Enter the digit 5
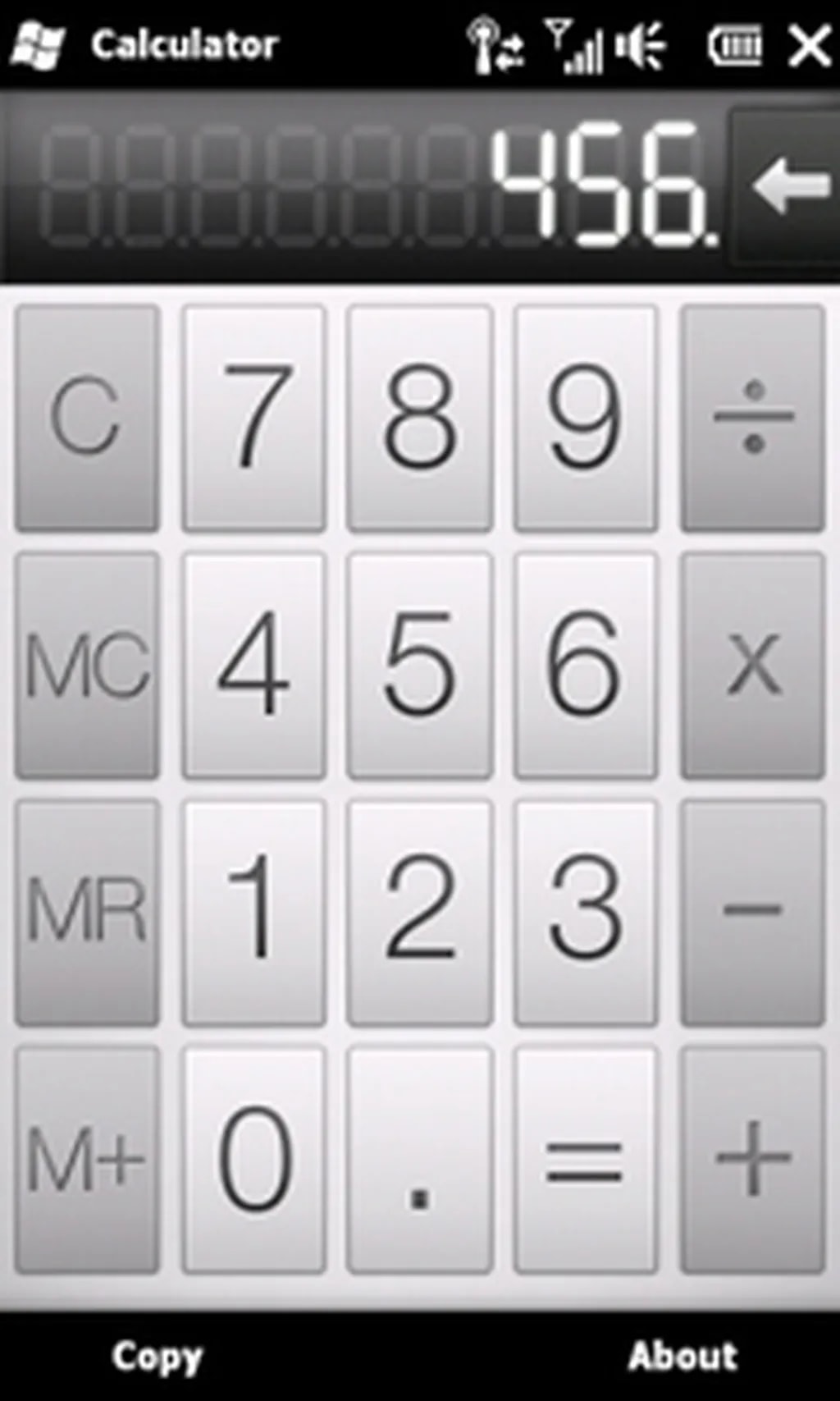This screenshot has height=1401, width=840. coord(420,664)
